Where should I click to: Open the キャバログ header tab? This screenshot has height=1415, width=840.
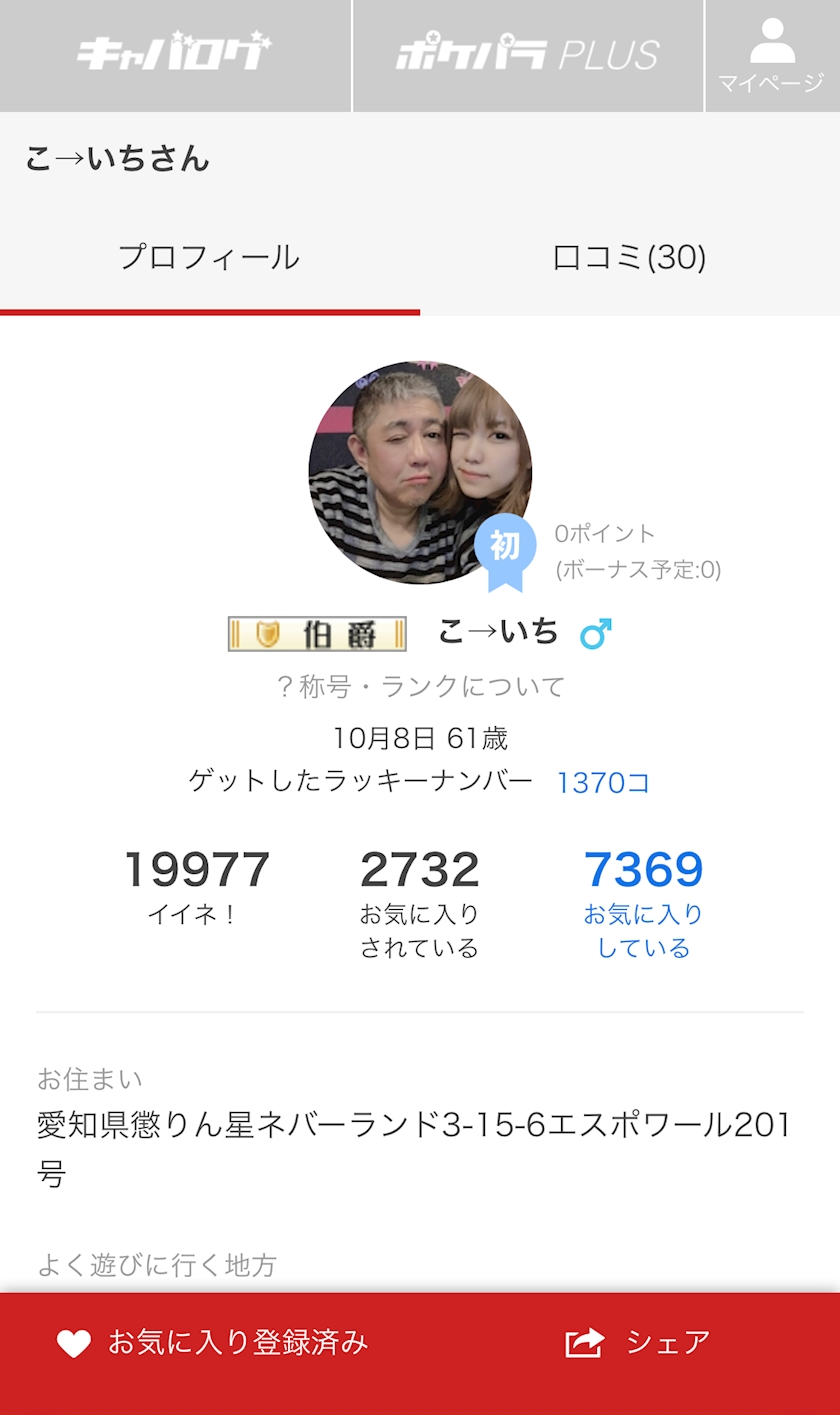[x=175, y=55]
